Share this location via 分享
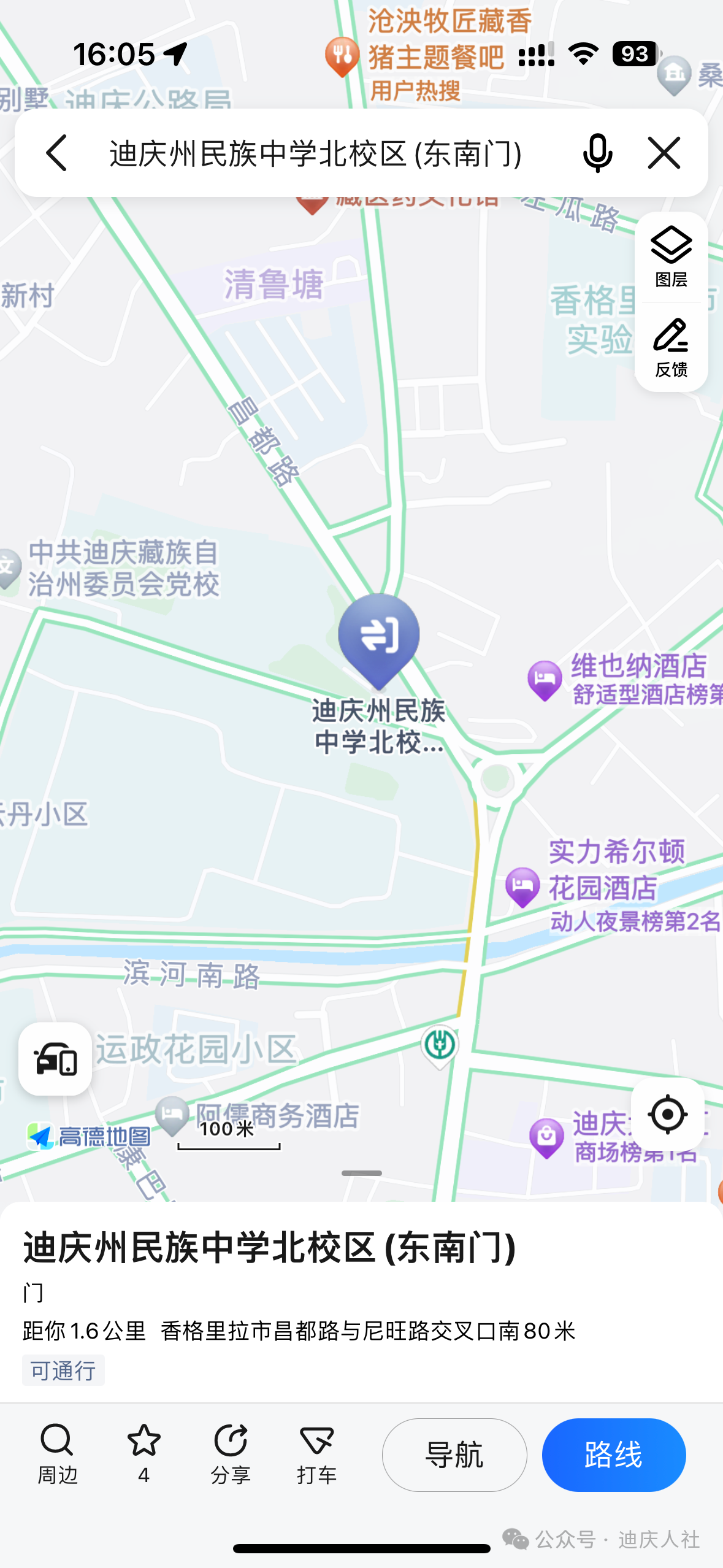Image resolution: width=723 pixels, height=1568 pixels. pyautogui.click(x=231, y=1454)
